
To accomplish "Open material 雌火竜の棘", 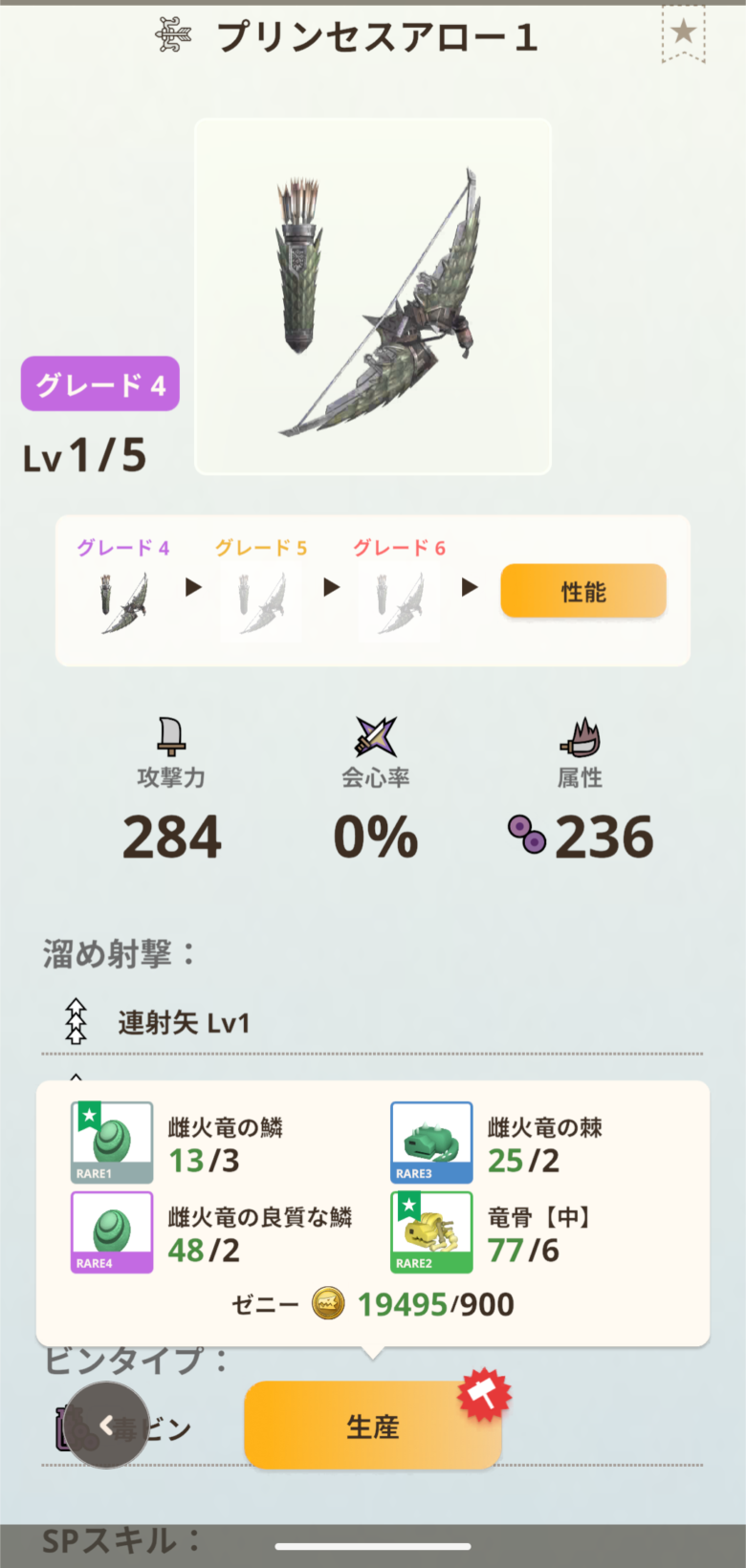I will tap(431, 1143).
